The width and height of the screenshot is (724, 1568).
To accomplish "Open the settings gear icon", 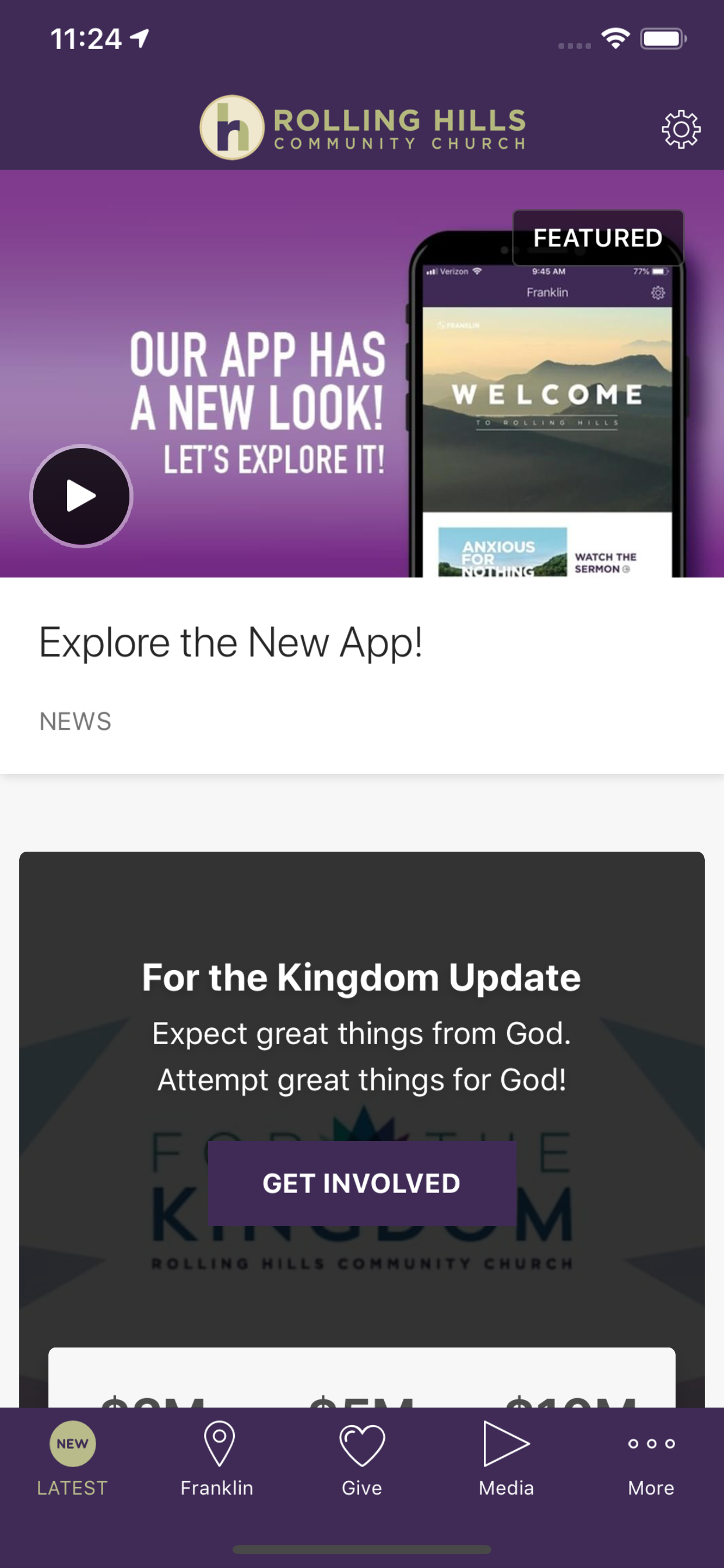I will (x=680, y=128).
